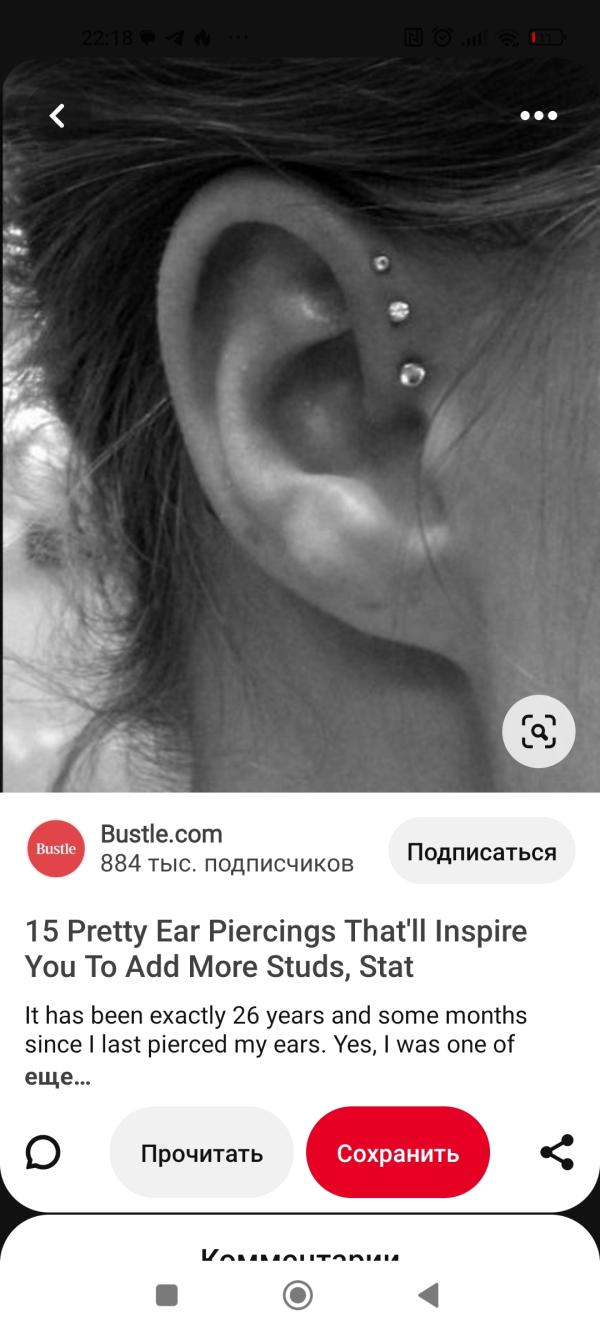Expand the description with еще…
Viewport: 600px width, 1332px height.
[57, 1079]
